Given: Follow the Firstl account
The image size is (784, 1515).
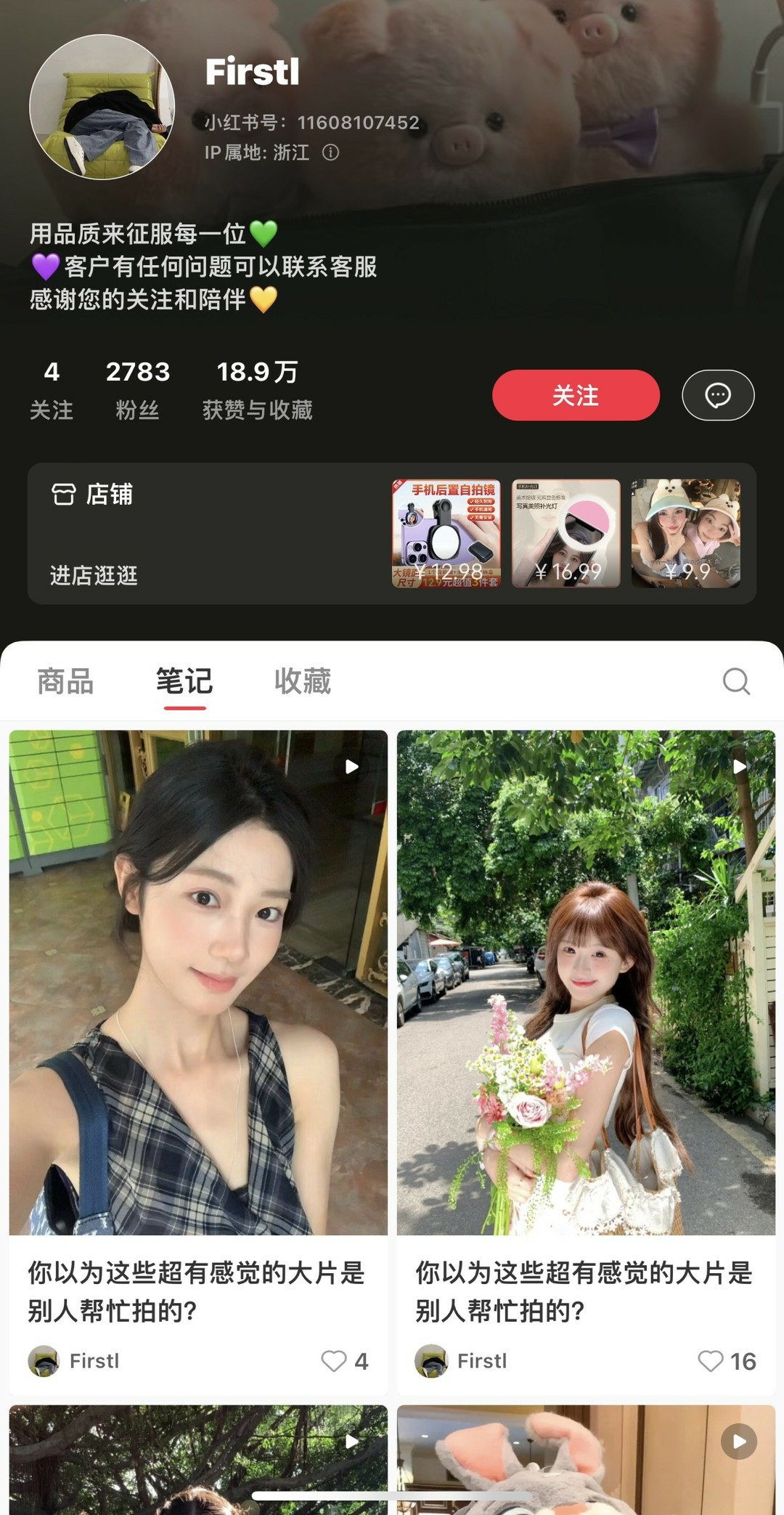Looking at the screenshot, I should point(576,395).
